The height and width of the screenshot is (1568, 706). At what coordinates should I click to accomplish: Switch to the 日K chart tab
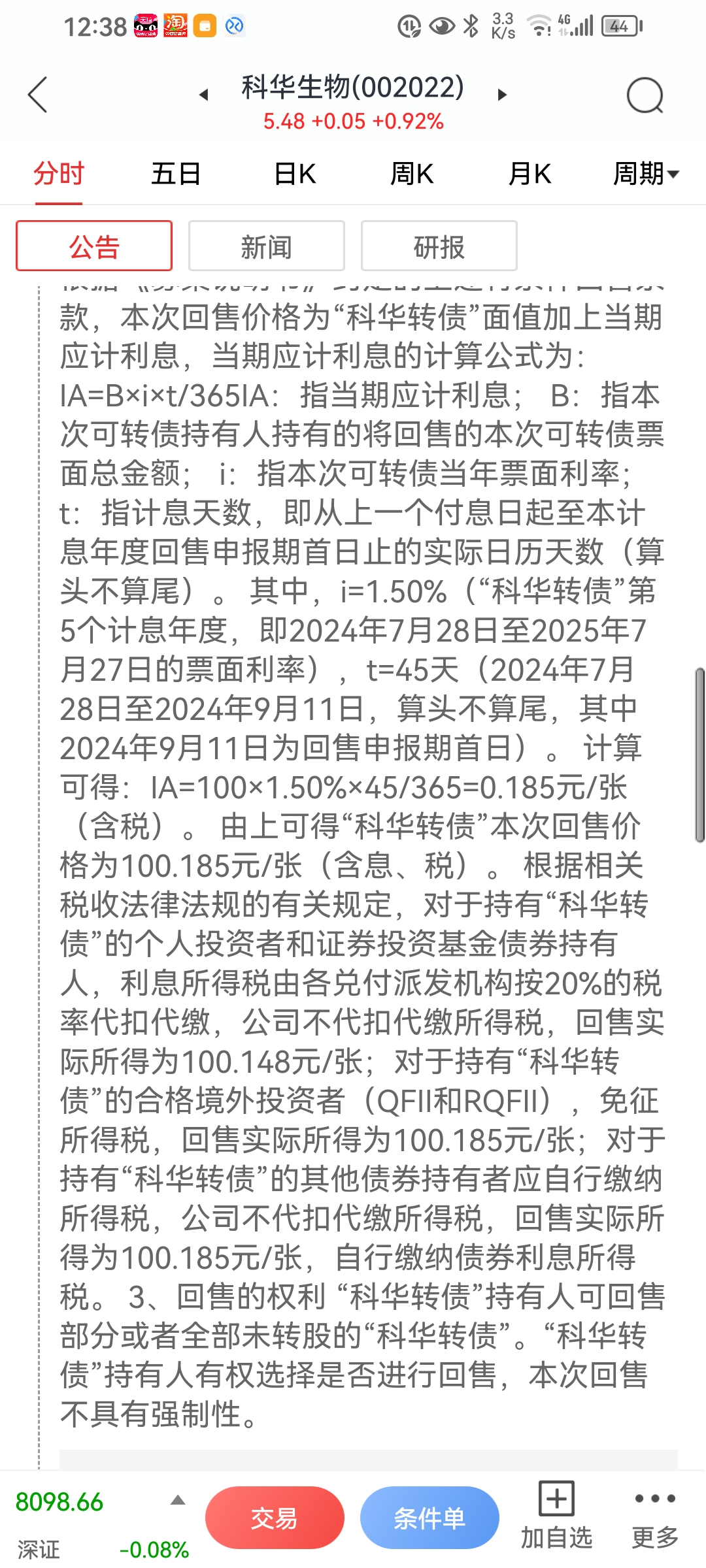295,174
